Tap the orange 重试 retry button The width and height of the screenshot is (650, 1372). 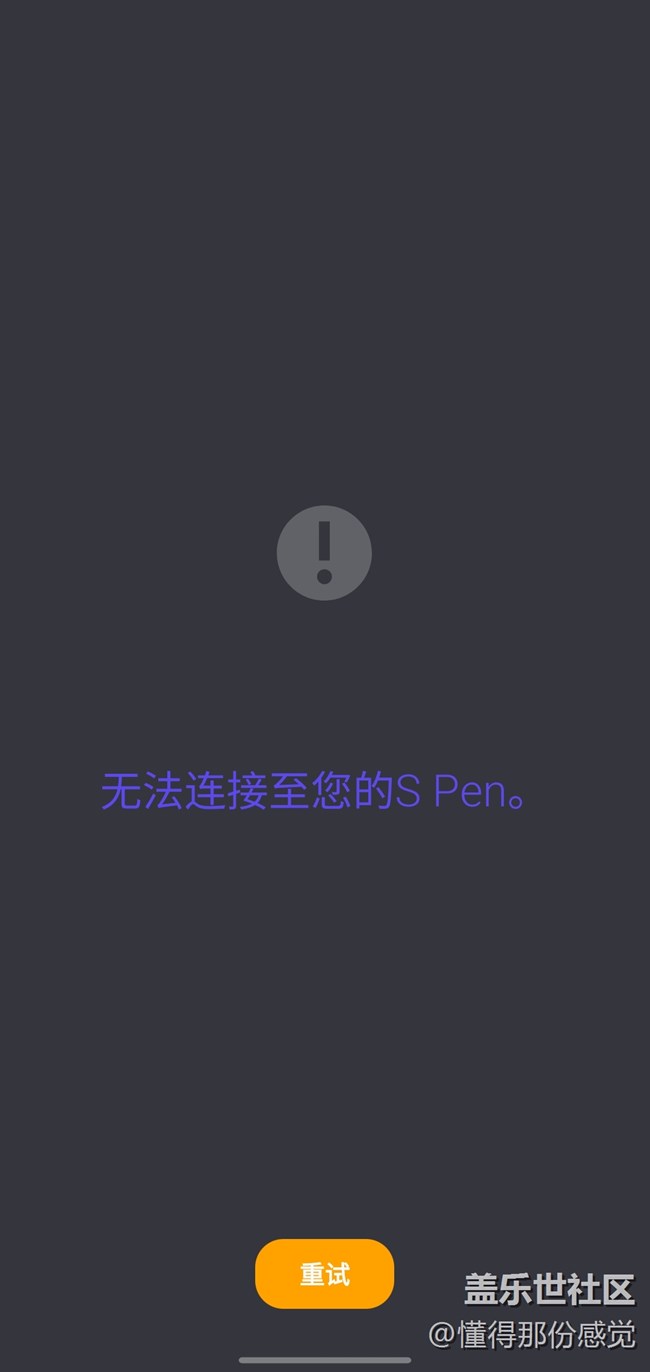click(x=324, y=1274)
